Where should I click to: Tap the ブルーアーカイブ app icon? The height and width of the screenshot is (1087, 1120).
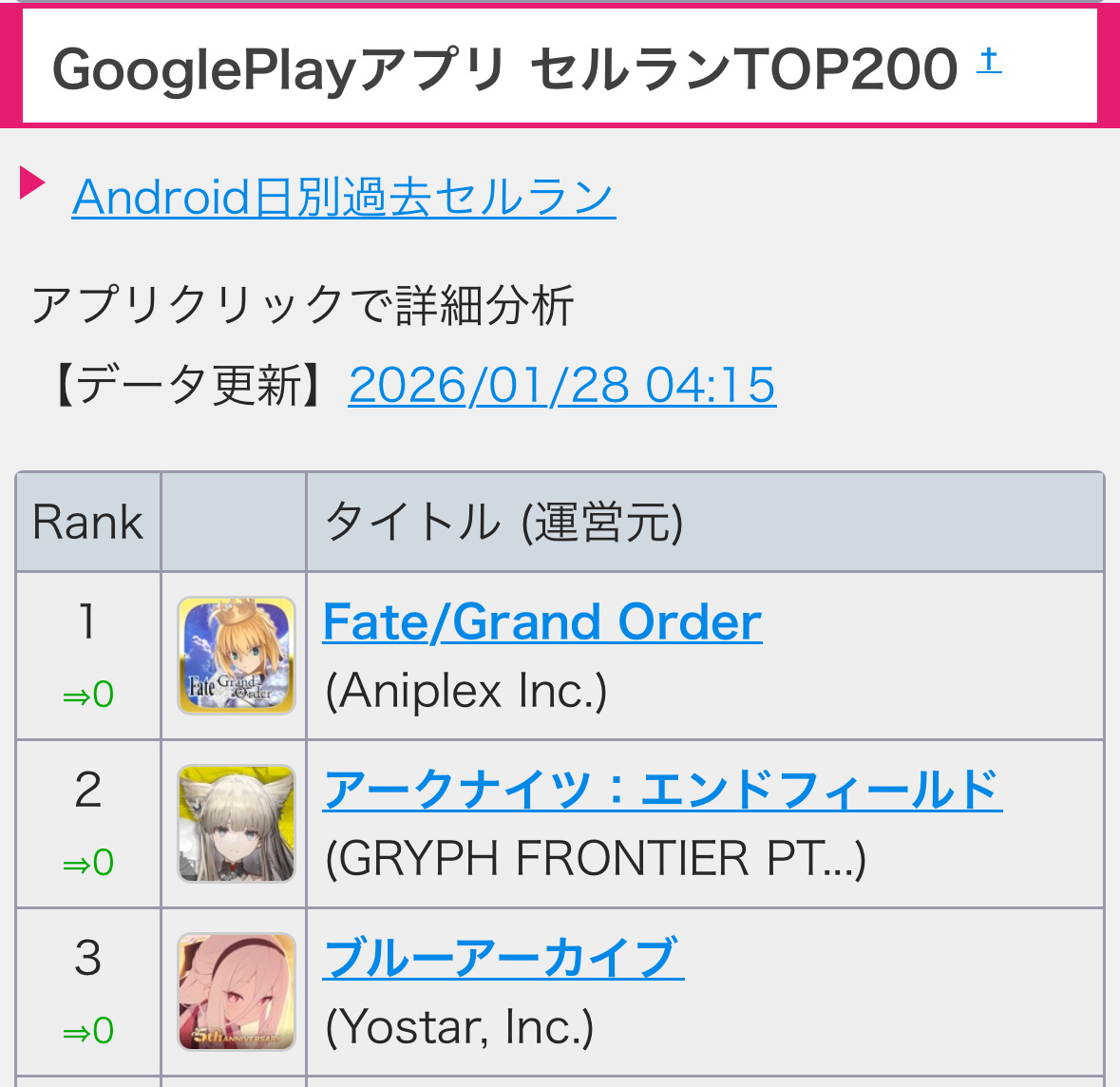pyautogui.click(x=237, y=991)
